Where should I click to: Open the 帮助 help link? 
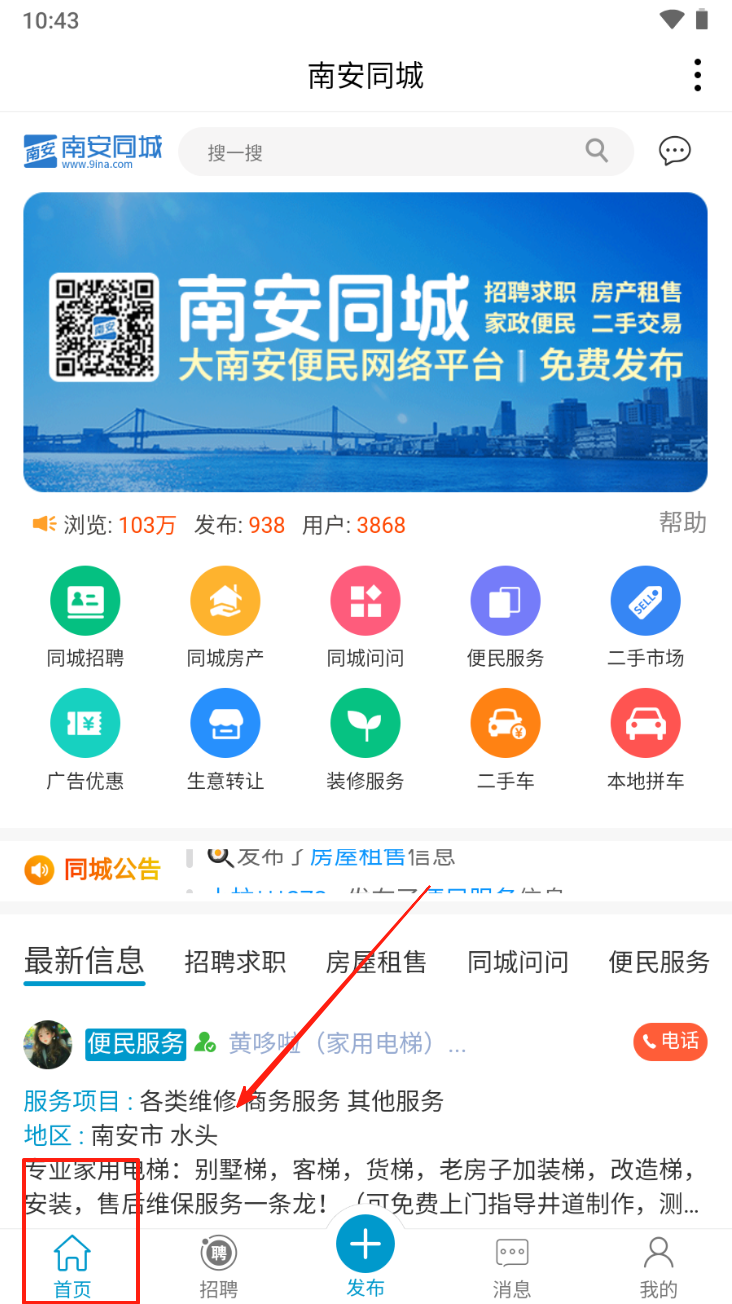682,522
